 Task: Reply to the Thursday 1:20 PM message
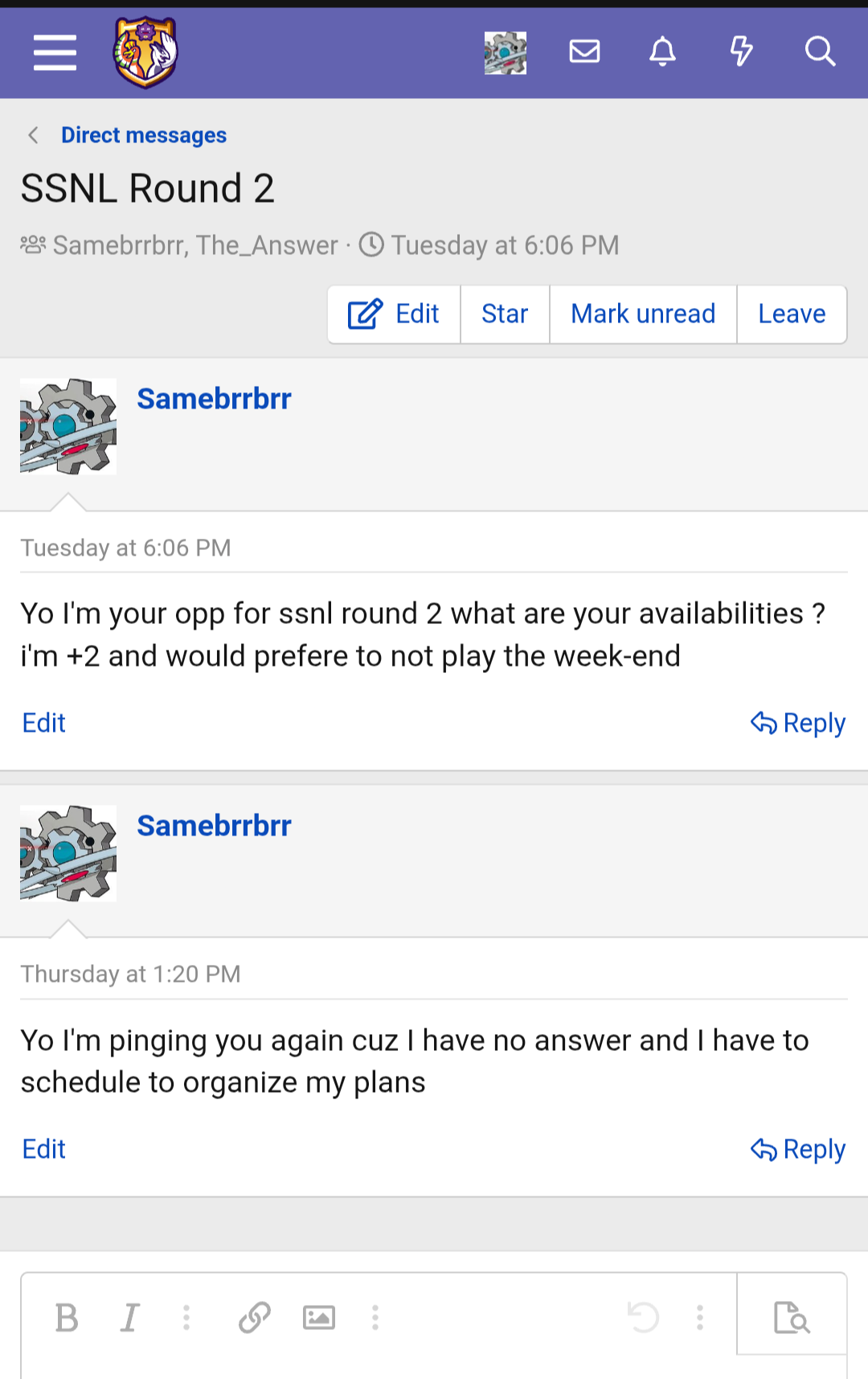click(x=798, y=1149)
